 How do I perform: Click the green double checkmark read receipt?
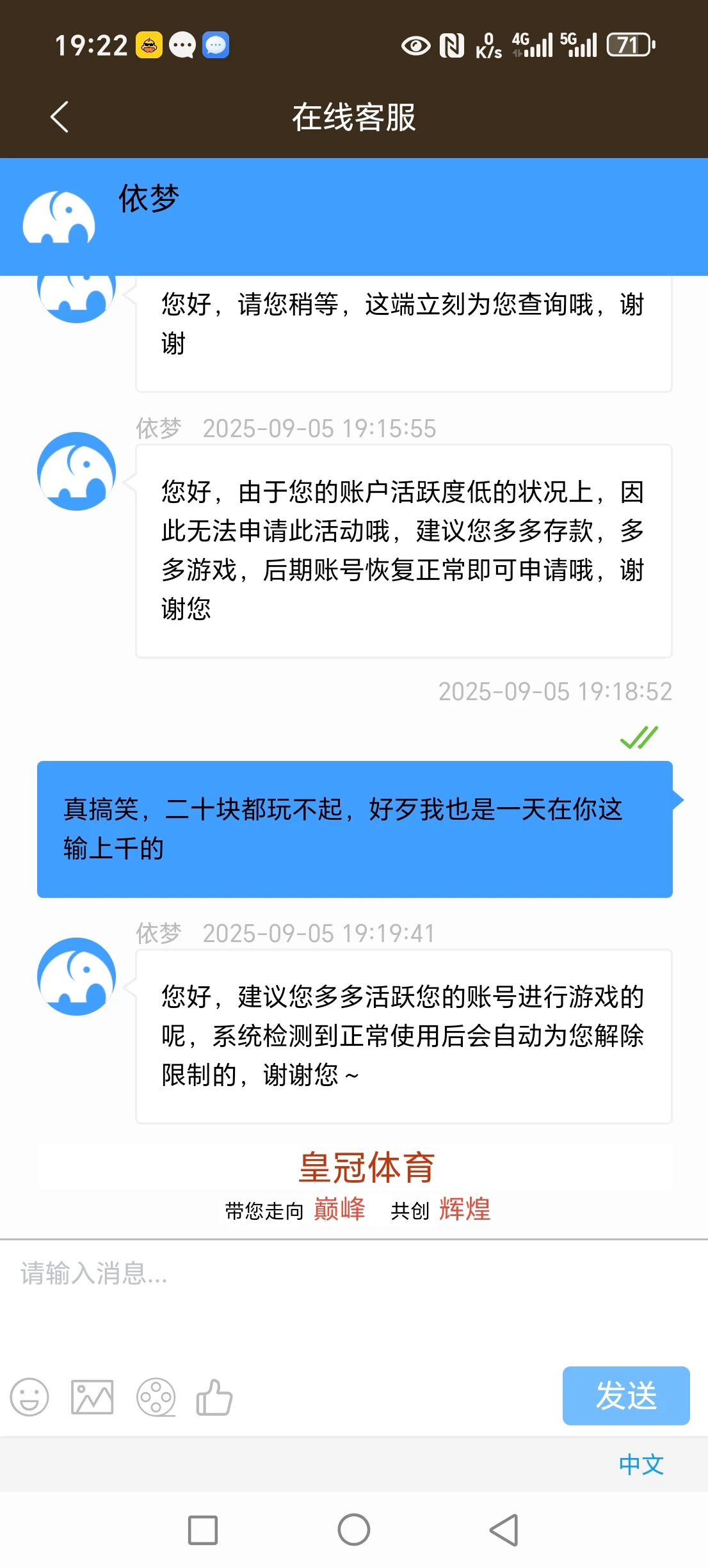[640, 737]
